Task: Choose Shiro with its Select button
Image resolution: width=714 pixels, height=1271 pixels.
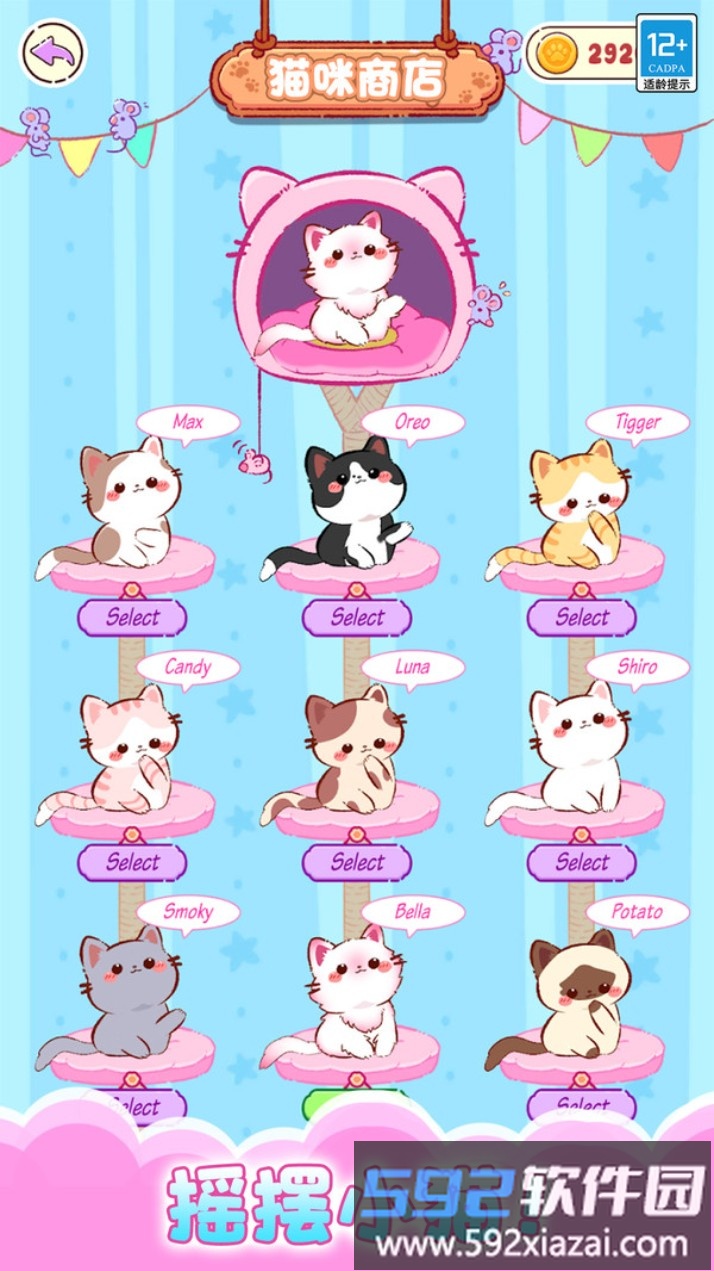Action: tap(581, 862)
